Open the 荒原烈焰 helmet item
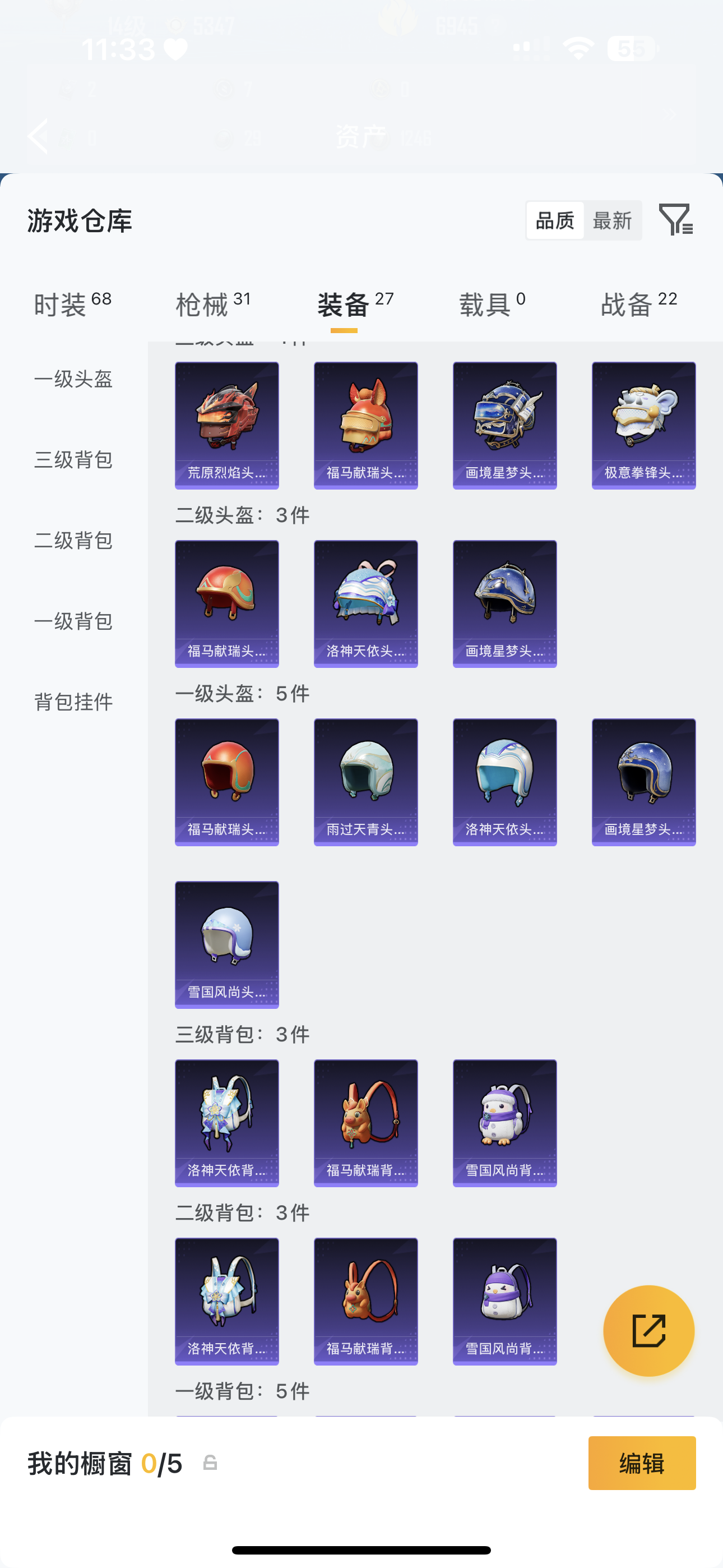The width and height of the screenshot is (723, 1568). (226, 425)
